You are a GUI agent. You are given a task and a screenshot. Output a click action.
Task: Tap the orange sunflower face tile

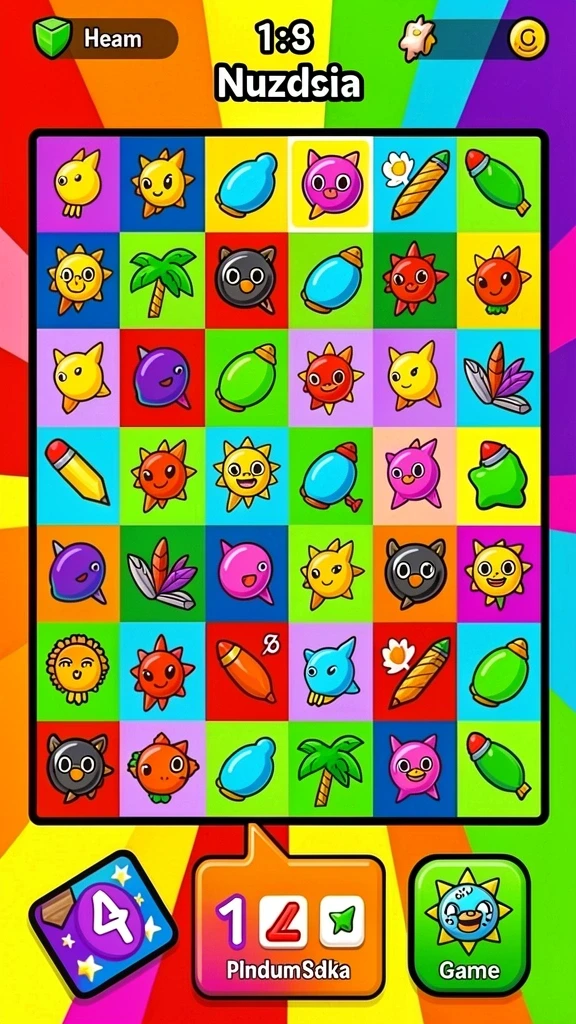tap(78, 672)
